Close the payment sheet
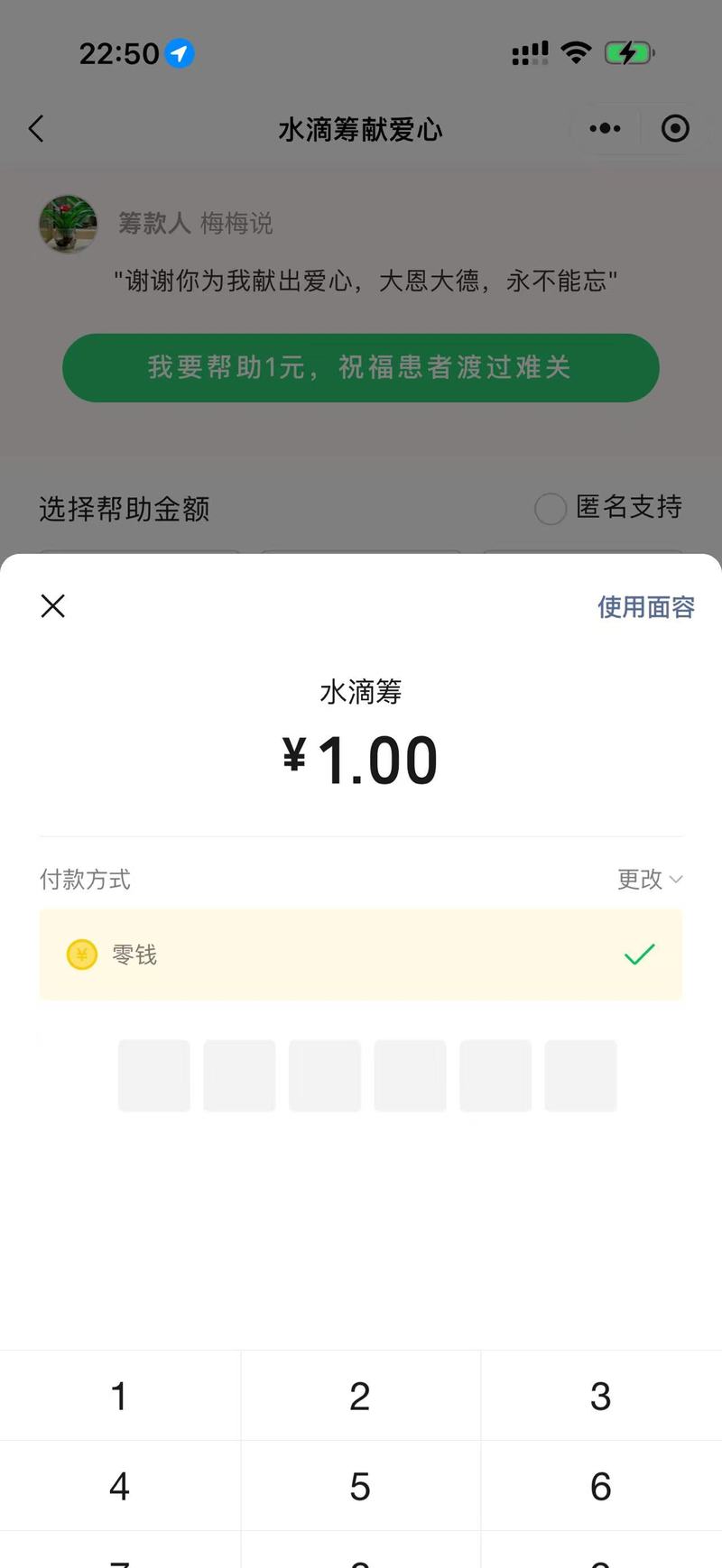Screen dimensions: 722x1568 pyautogui.click(x=53, y=606)
